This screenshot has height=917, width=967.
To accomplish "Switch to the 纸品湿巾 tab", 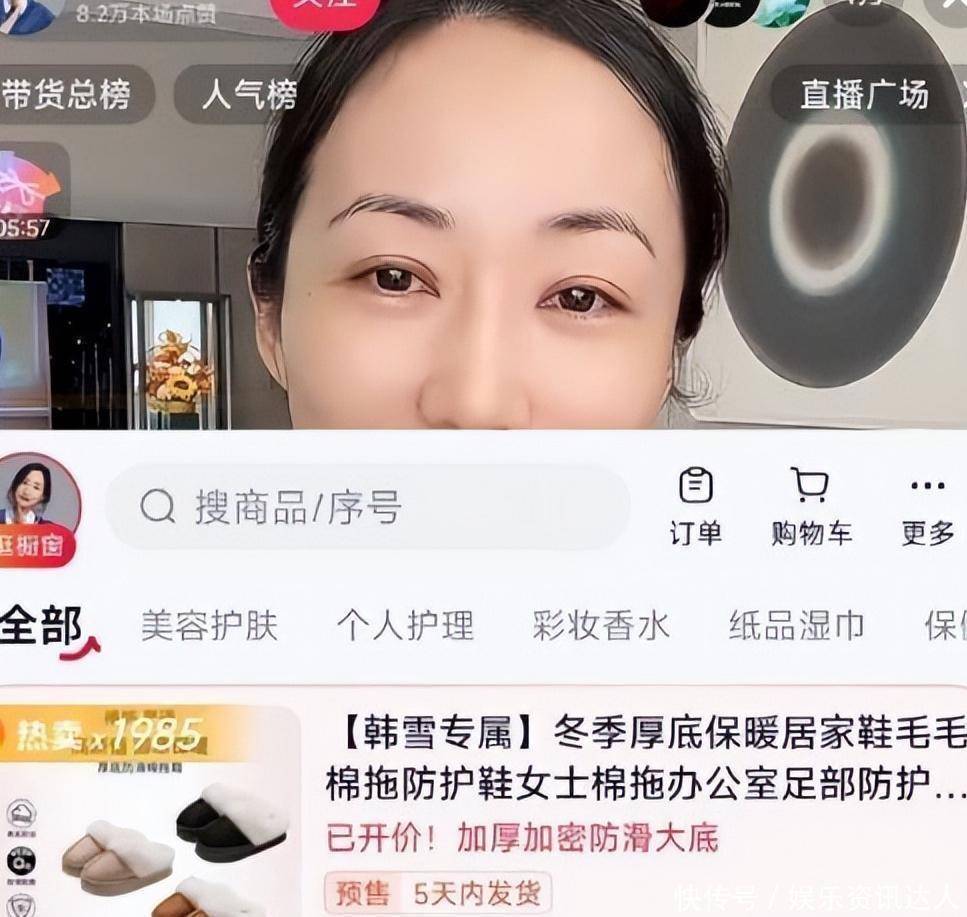I will tap(796, 627).
